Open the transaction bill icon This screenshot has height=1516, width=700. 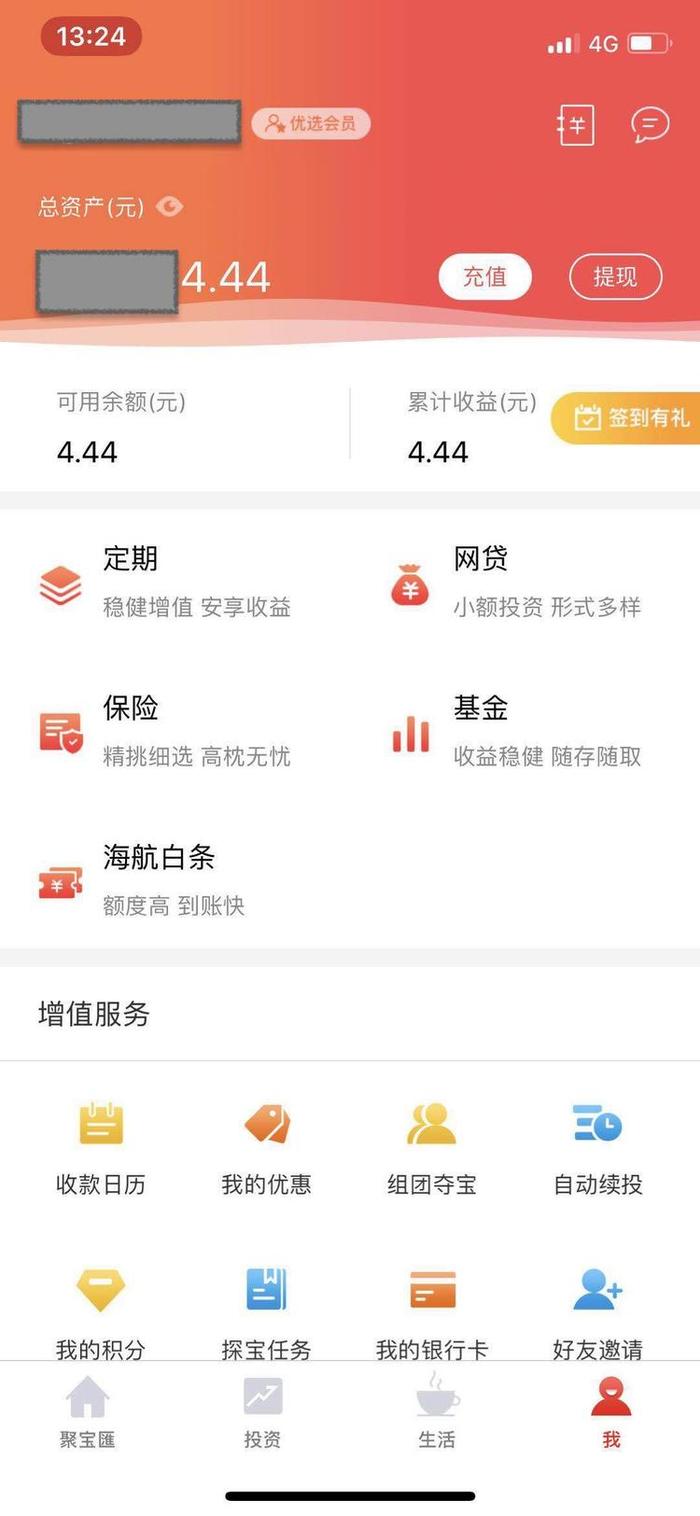tap(575, 125)
